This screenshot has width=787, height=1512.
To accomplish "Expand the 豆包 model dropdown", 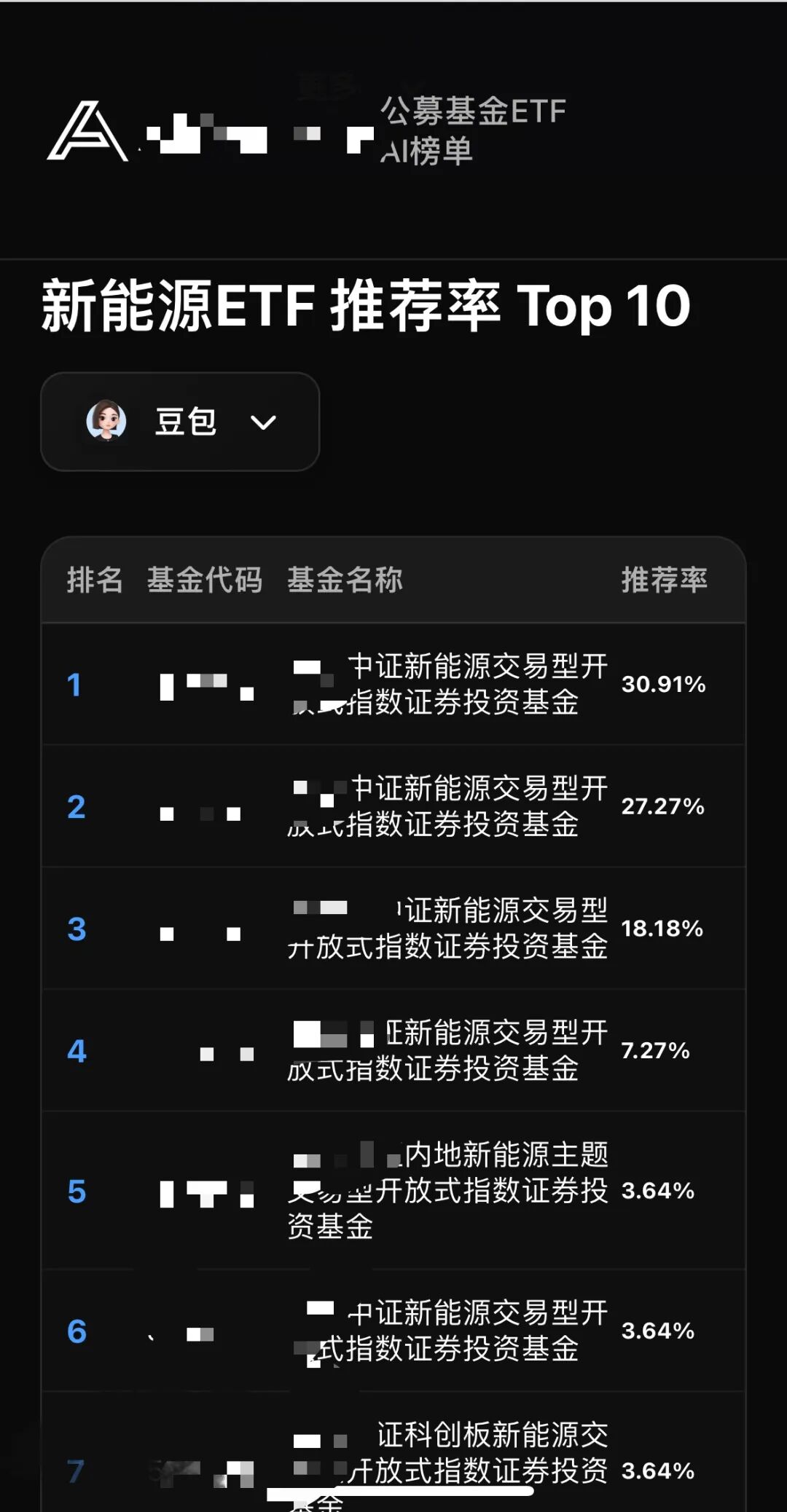I will pyautogui.click(x=181, y=422).
